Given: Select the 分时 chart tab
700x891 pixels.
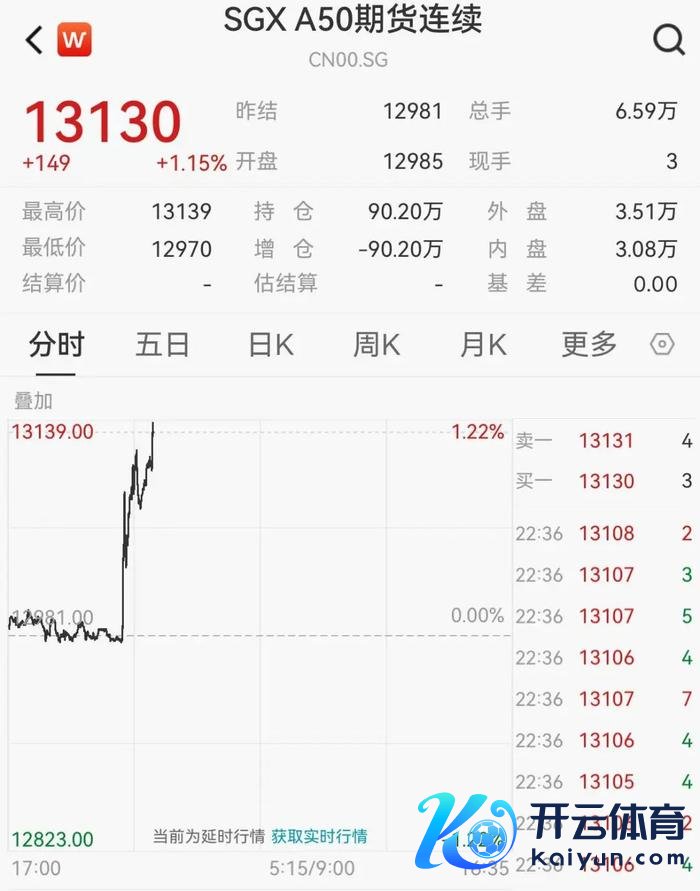Looking at the screenshot, I should point(56,345).
